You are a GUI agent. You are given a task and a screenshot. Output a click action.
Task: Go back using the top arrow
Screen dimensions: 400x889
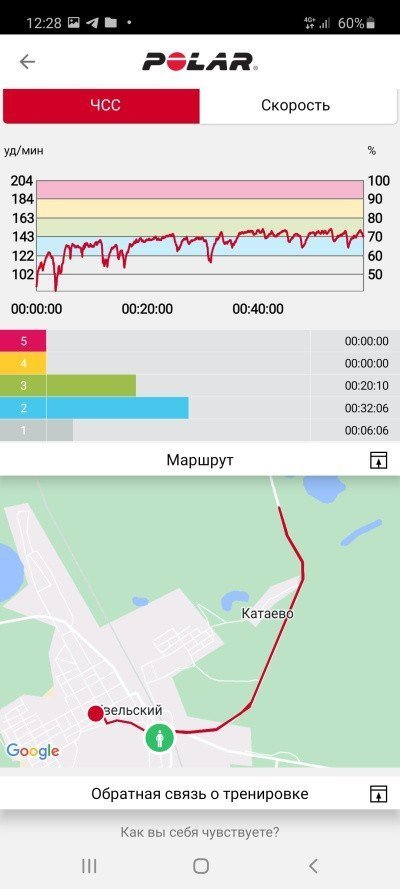27,61
